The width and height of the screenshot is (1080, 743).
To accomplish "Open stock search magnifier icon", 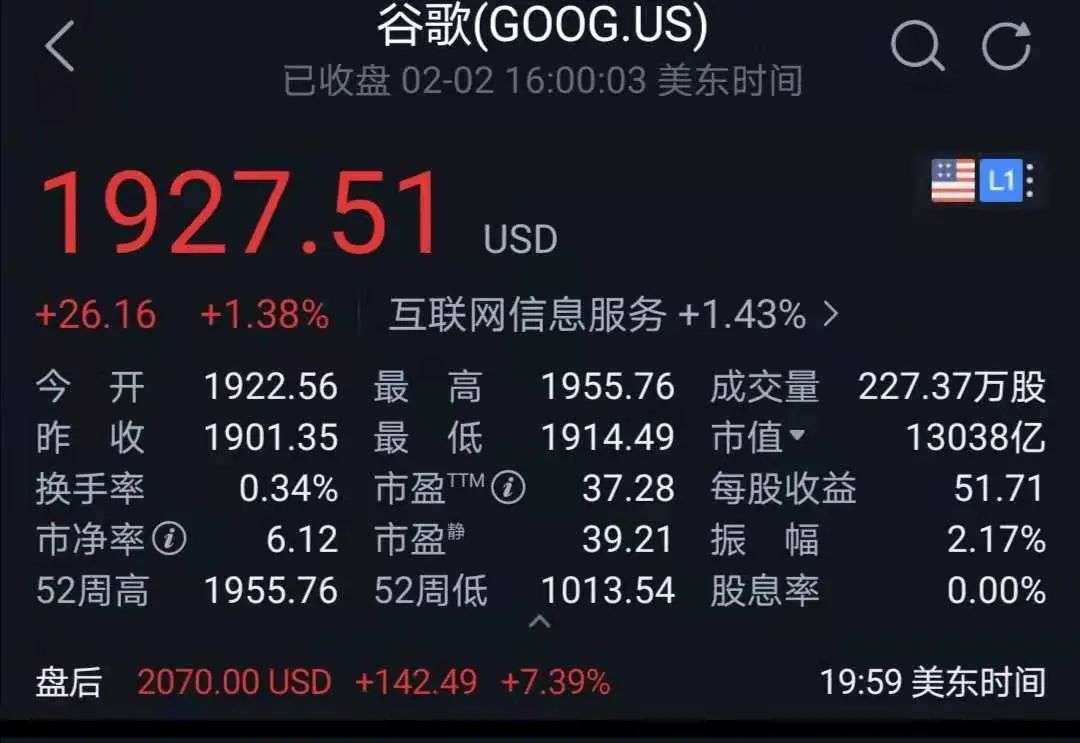I will (916, 45).
